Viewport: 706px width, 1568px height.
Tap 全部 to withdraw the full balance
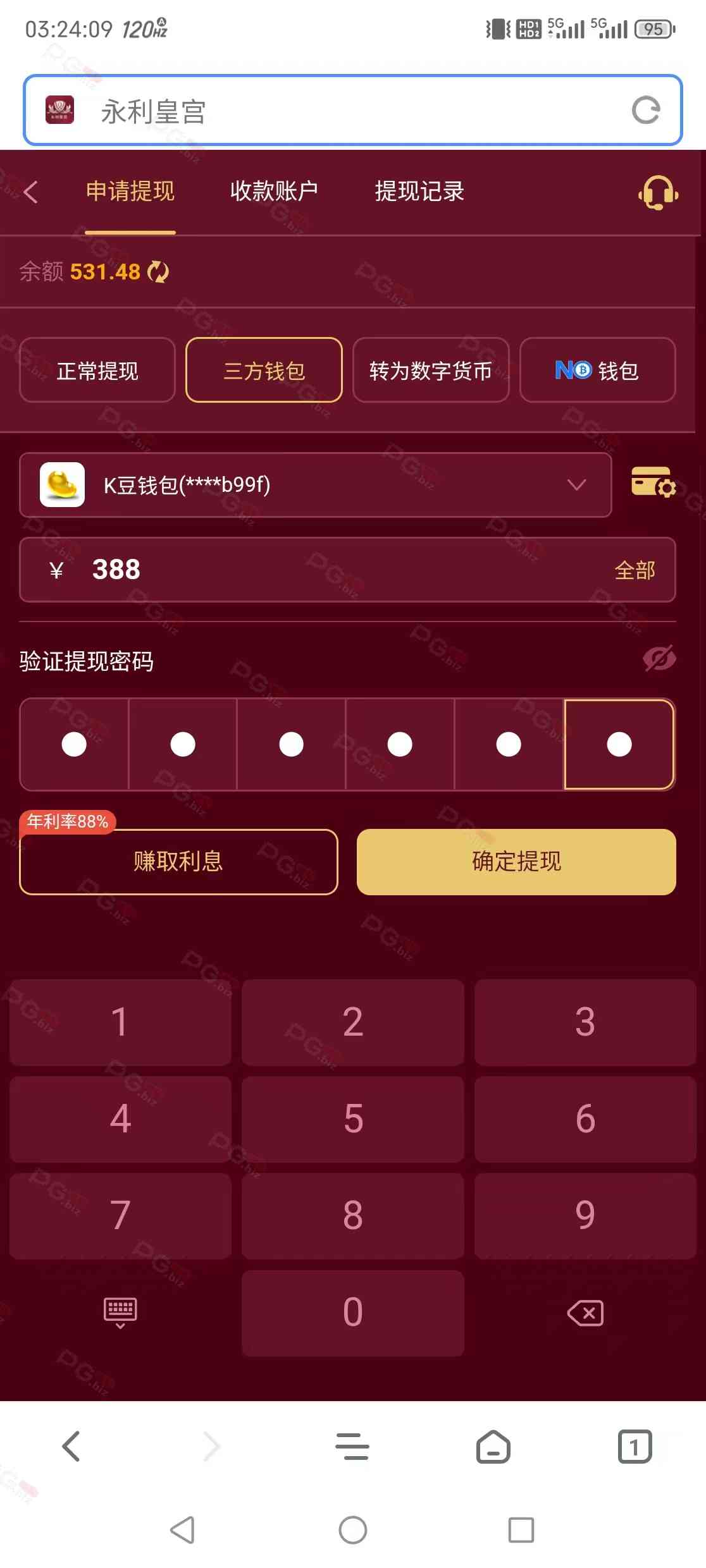pyautogui.click(x=635, y=570)
